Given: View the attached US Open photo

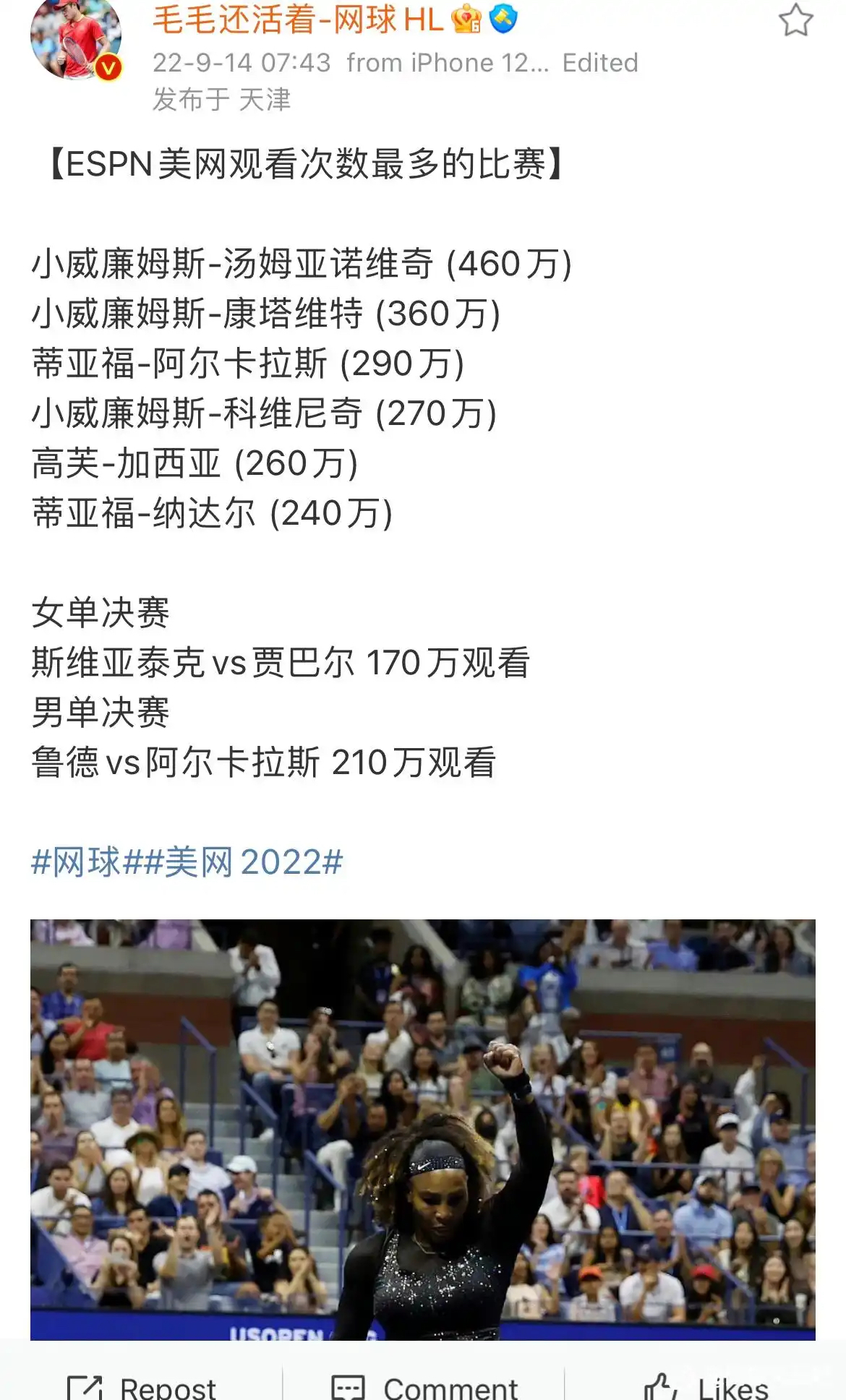Looking at the screenshot, I should click(423, 1129).
